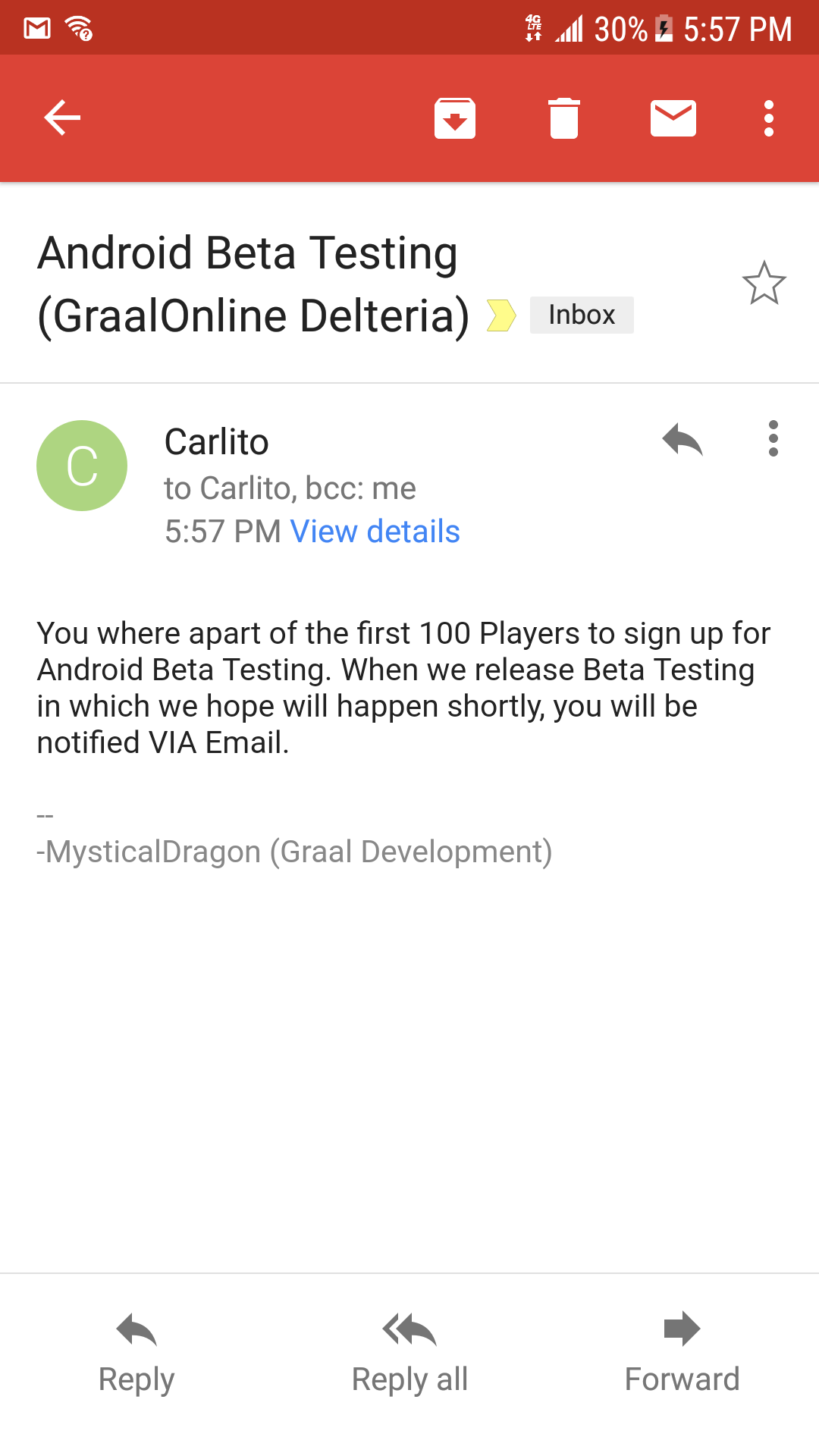Star this Android Beta Testing email
This screenshot has width=819, height=1456.
pyautogui.click(x=764, y=283)
